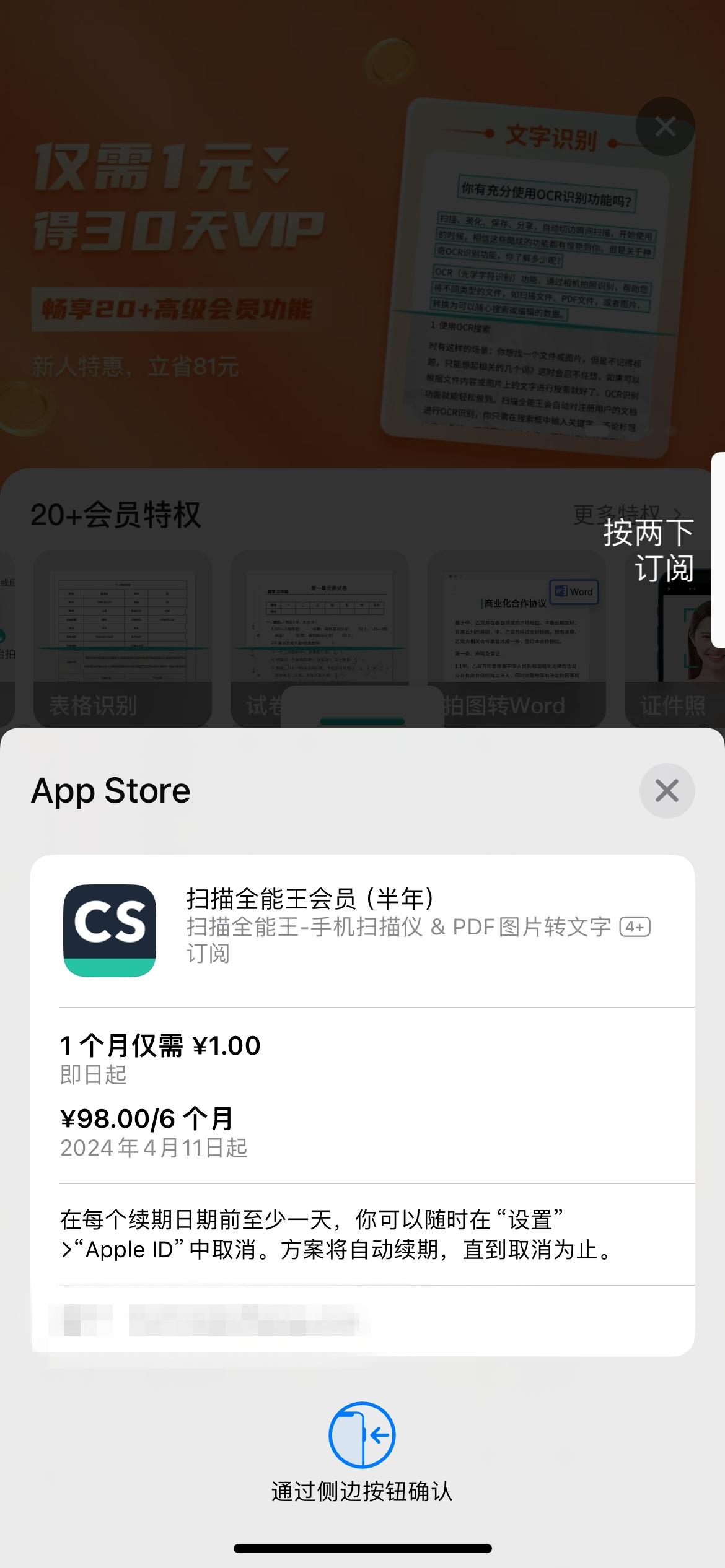Viewport: 725px width, 1568px height.
Task: Tap the App Store sheet title
Action: (110, 790)
